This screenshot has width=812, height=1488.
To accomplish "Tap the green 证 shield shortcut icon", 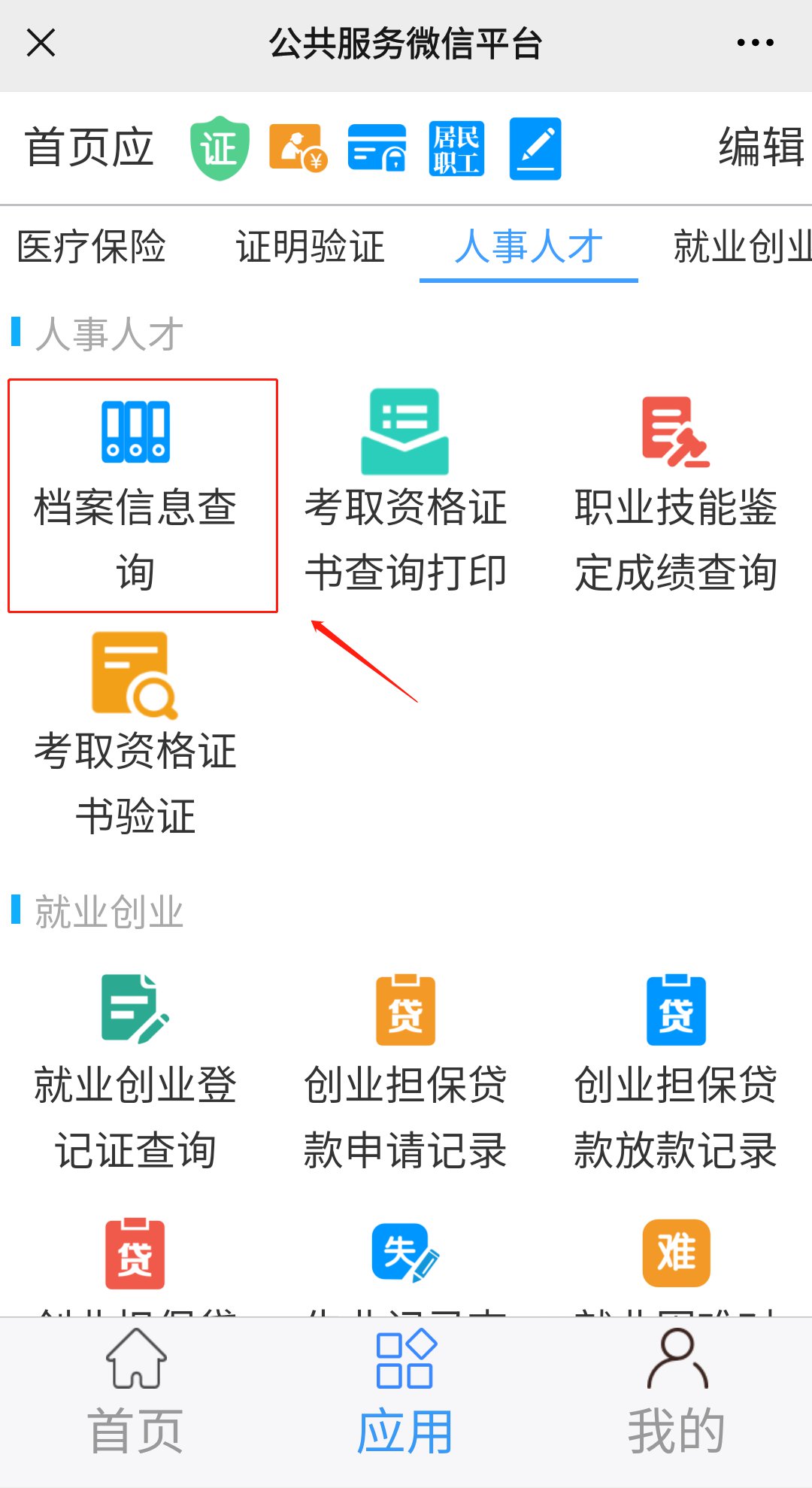I will 220,147.
